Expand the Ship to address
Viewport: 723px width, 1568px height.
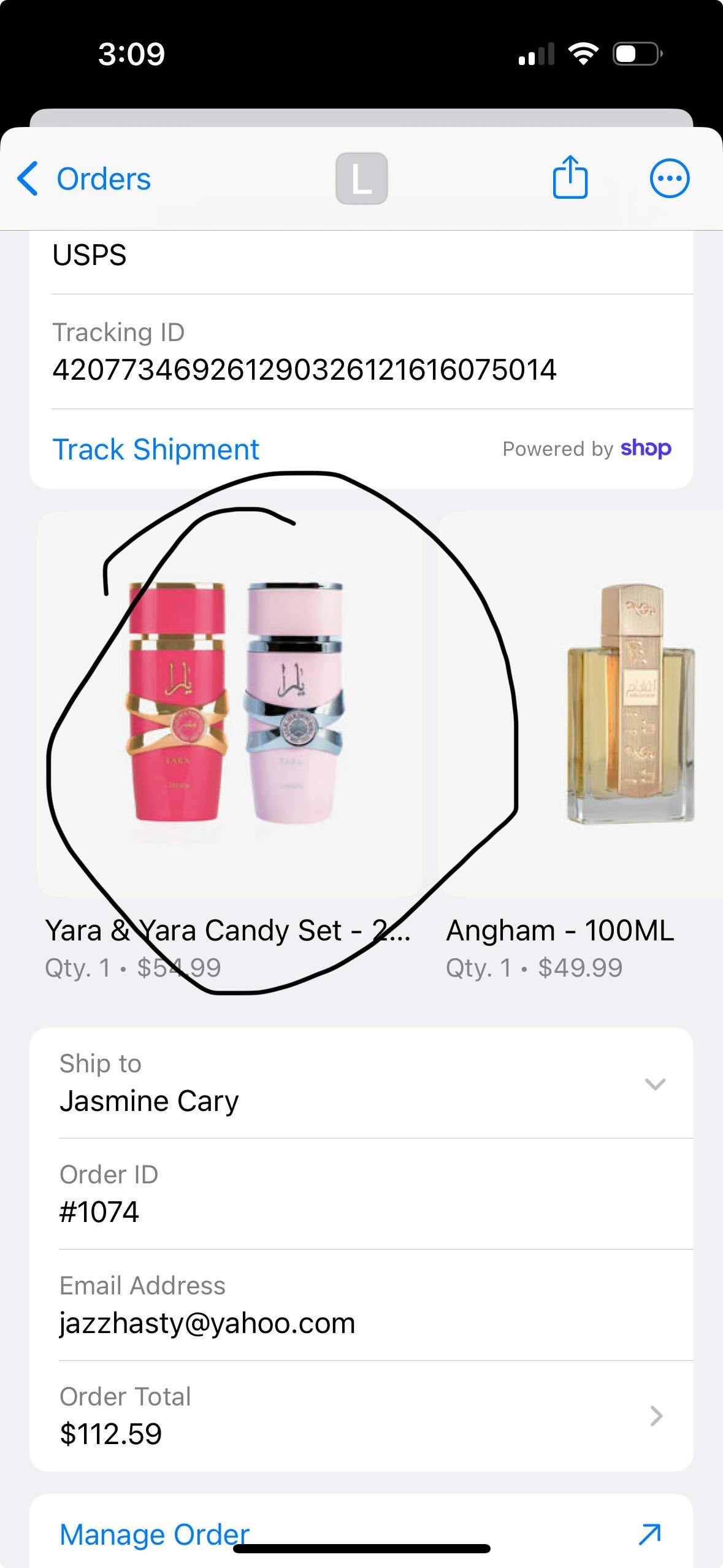click(361, 1083)
